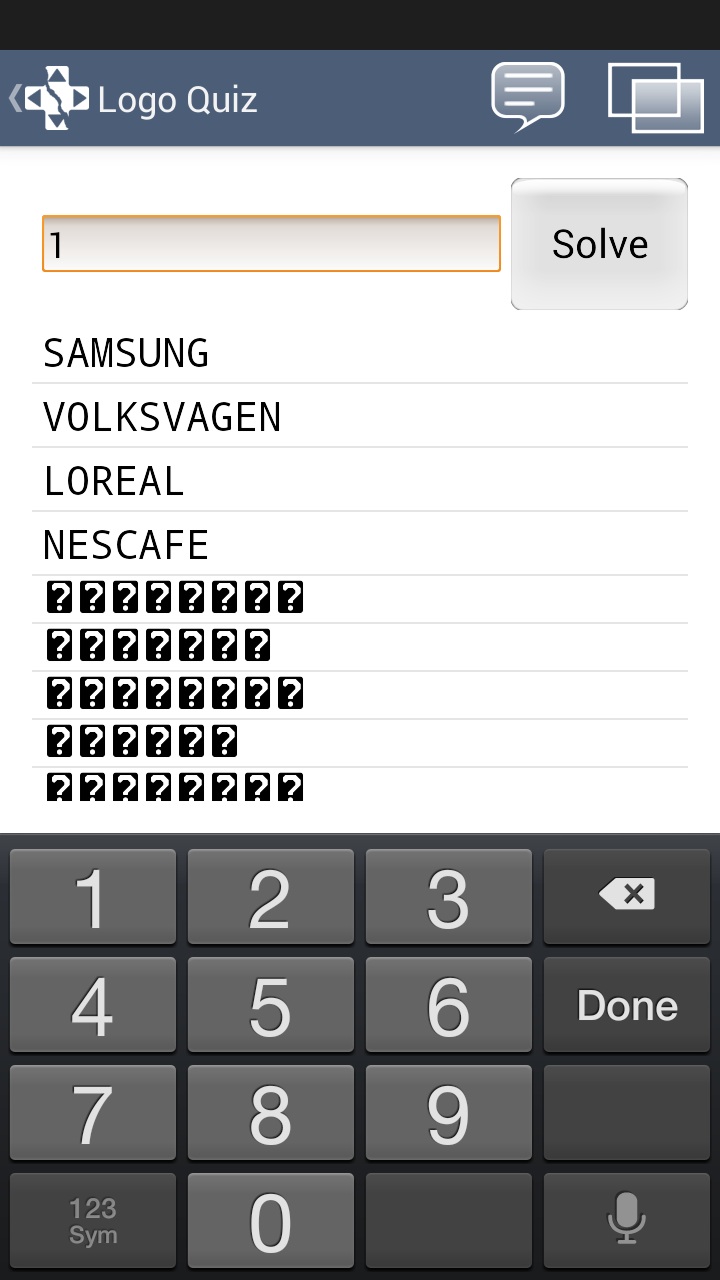720x1280 pixels.
Task: Select the VOLKSVAGEN answer row
Action: pyautogui.click(x=360, y=417)
